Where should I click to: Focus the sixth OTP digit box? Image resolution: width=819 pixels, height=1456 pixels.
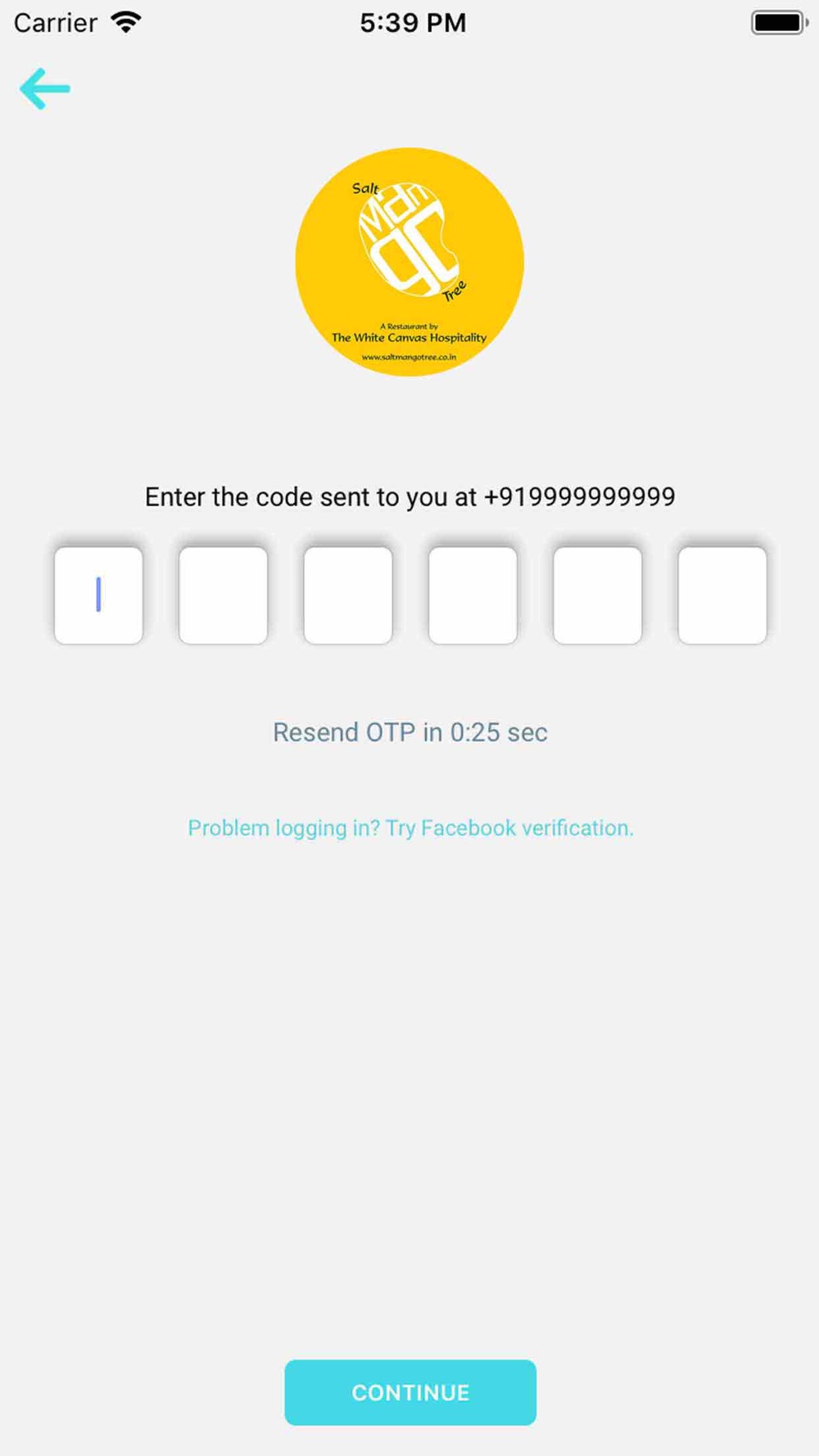722,595
